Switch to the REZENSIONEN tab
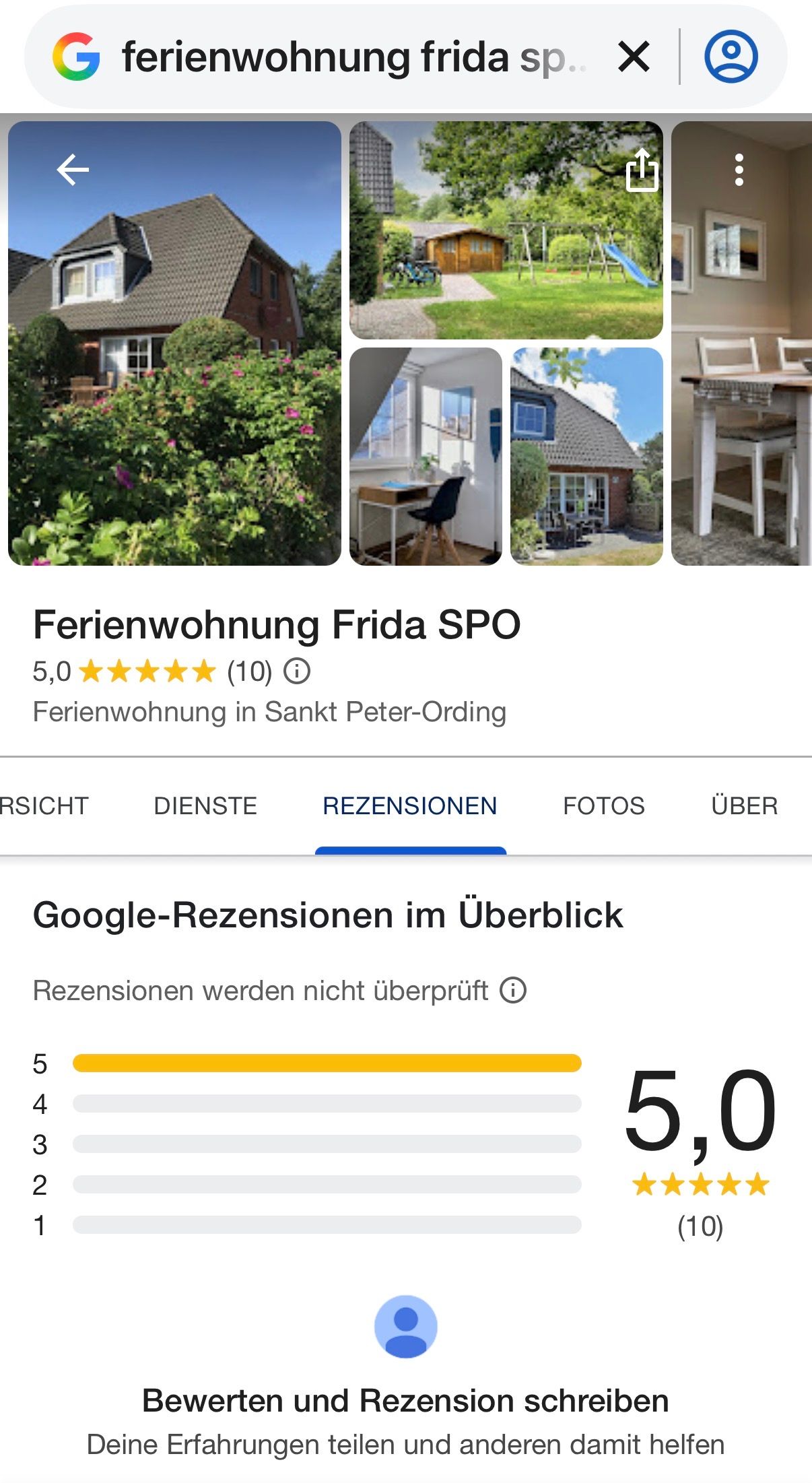 point(409,805)
